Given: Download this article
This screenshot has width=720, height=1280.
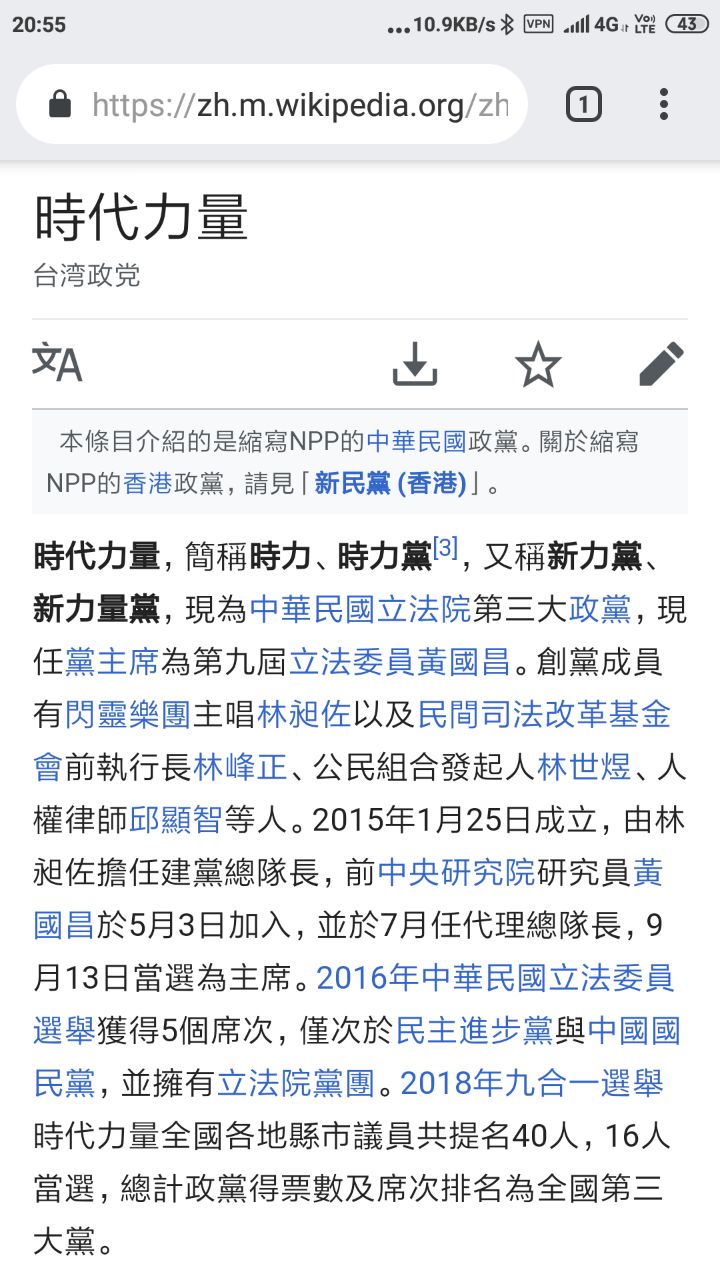Looking at the screenshot, I should point(415,364).
